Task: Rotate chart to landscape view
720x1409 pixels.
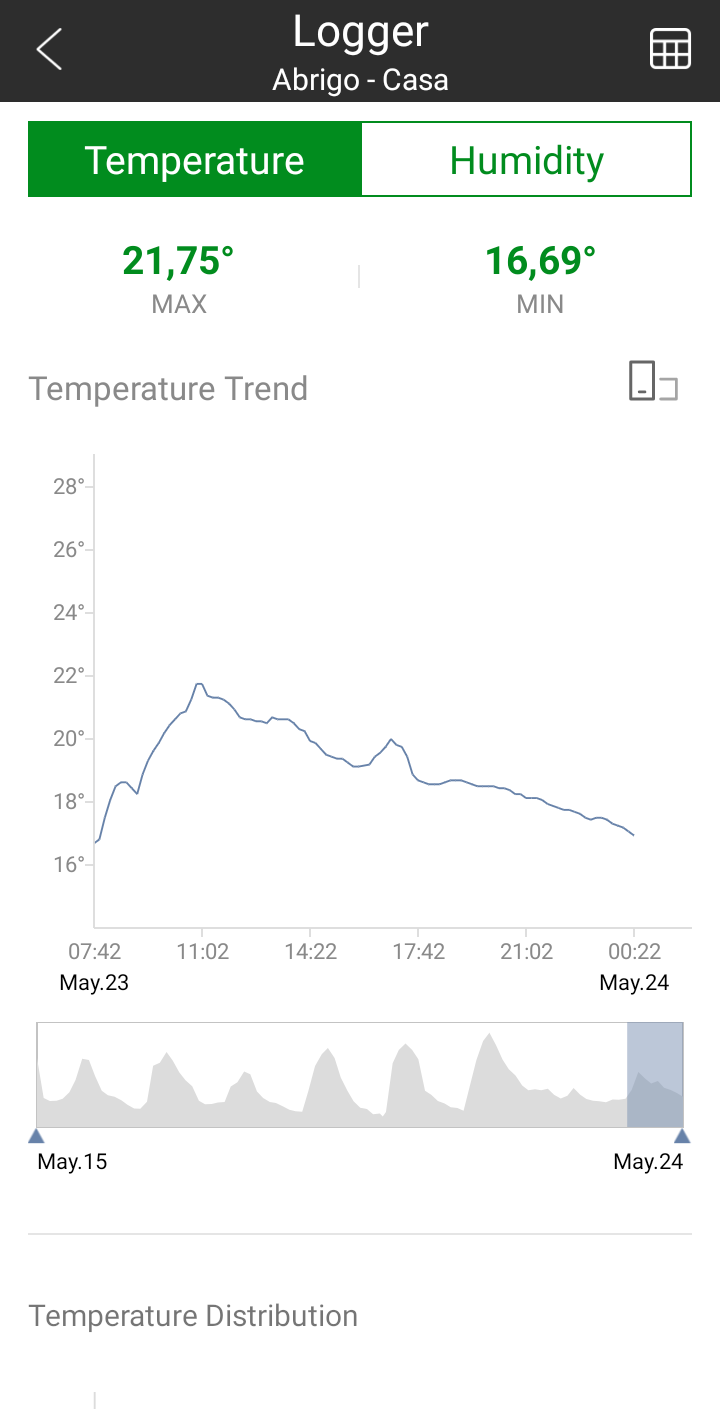Action: (654, 381)
